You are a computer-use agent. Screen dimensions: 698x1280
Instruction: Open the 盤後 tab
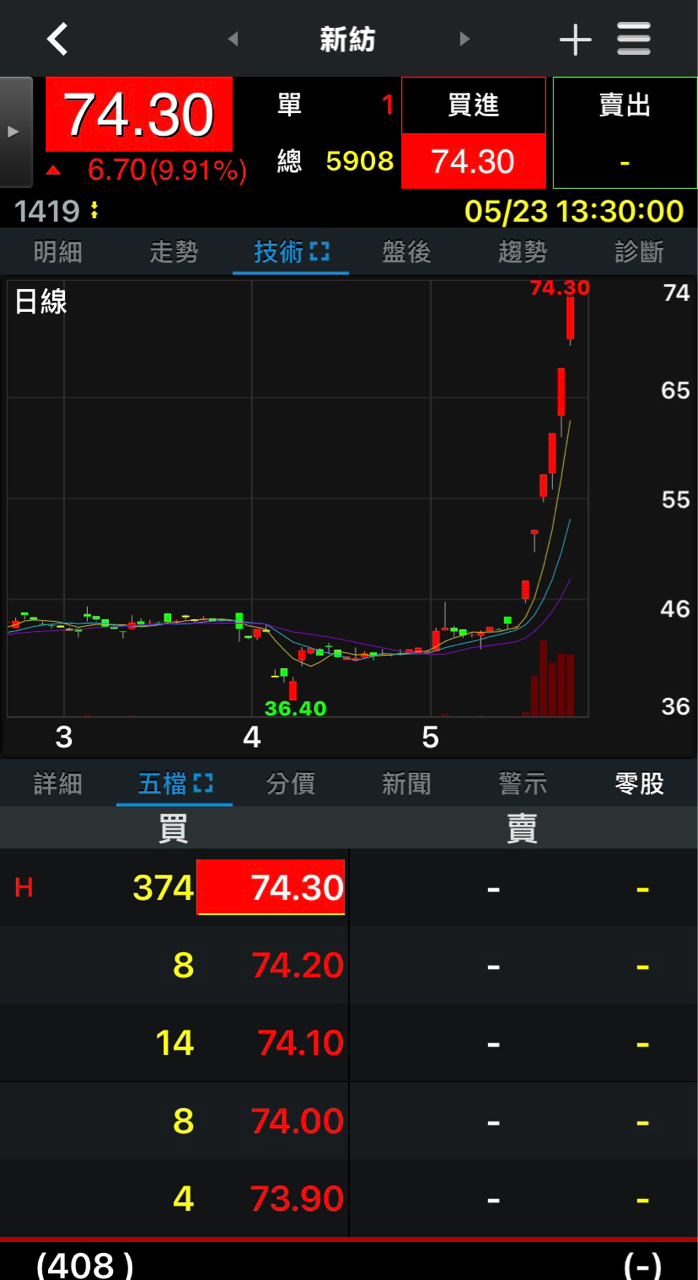pyautogui.click(x=406, y=252)
